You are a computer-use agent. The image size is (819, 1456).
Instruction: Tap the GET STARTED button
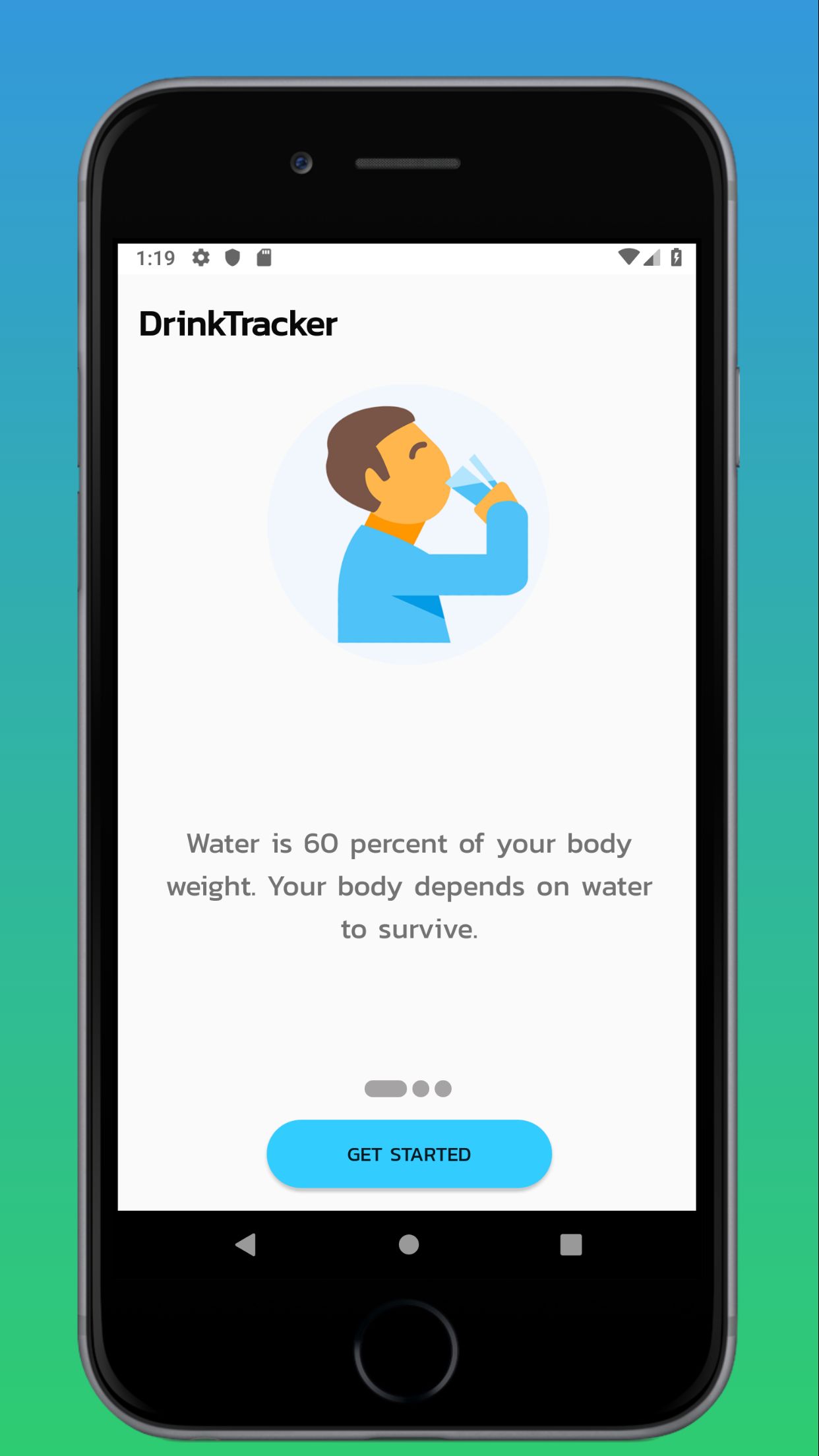[409, 1153]
